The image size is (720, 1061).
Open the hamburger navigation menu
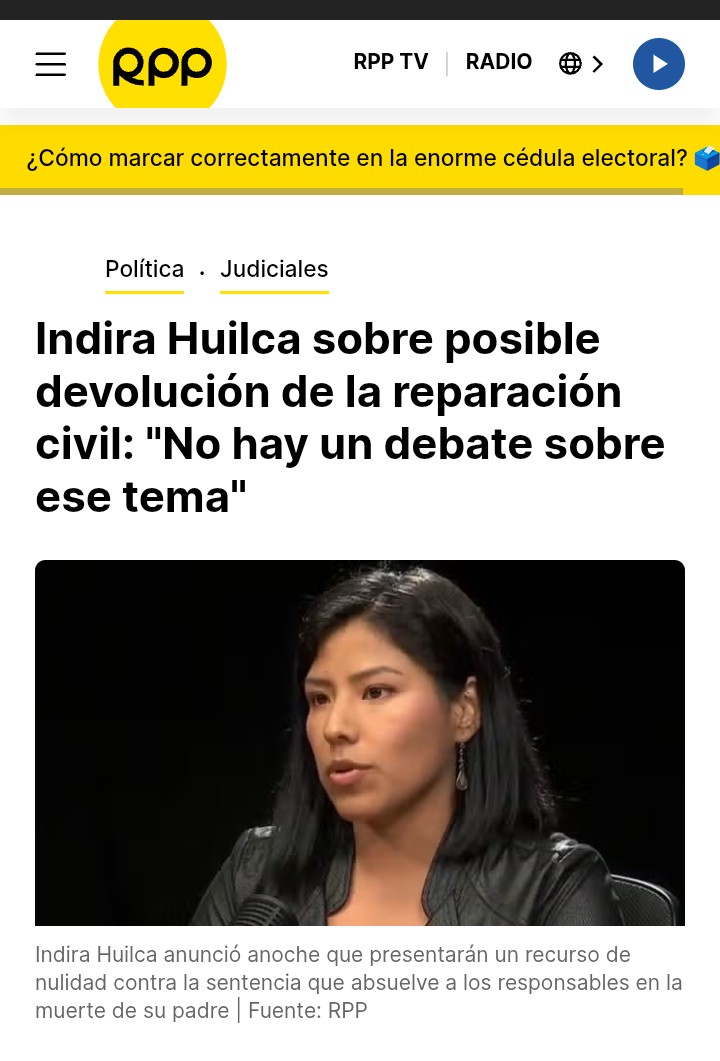51,64
